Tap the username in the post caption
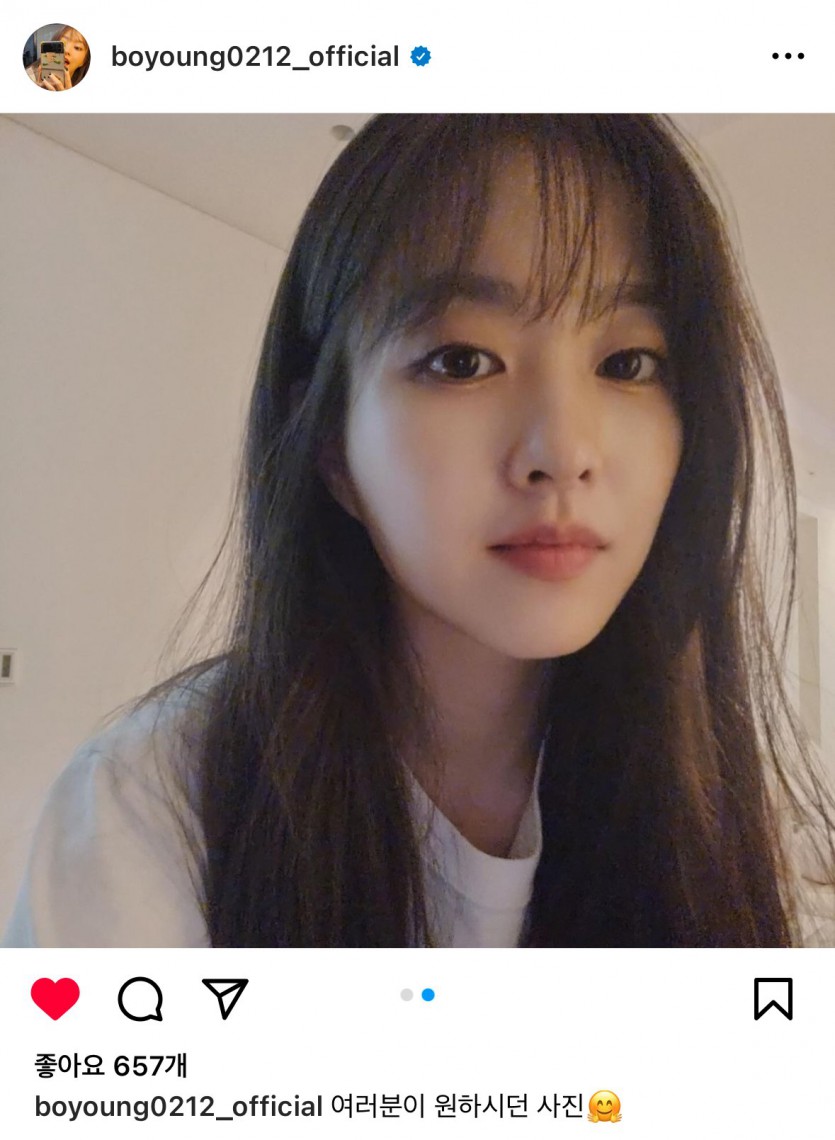Viewport: 835px width, 1140px height. click(x=178, y=1107)
